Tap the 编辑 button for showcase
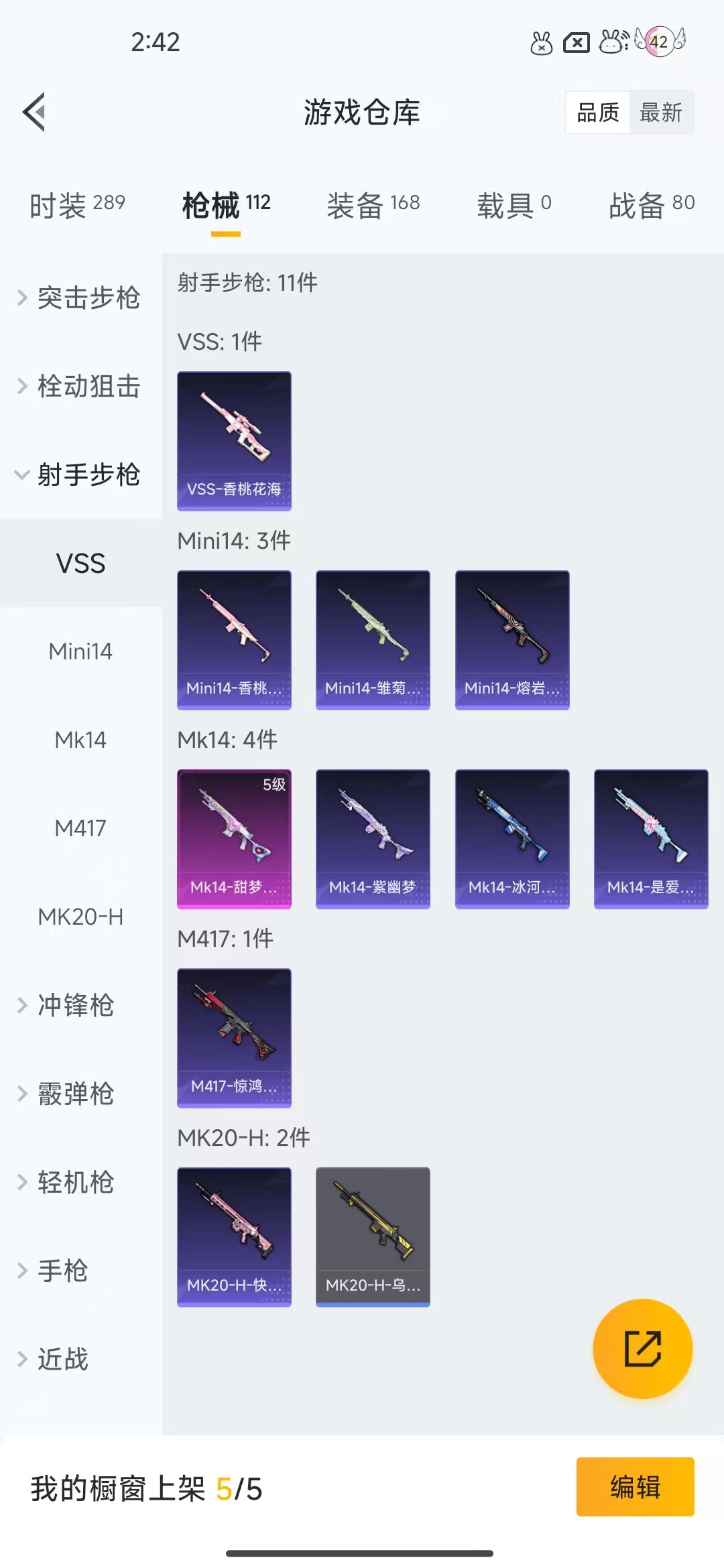 (635, 1486)
